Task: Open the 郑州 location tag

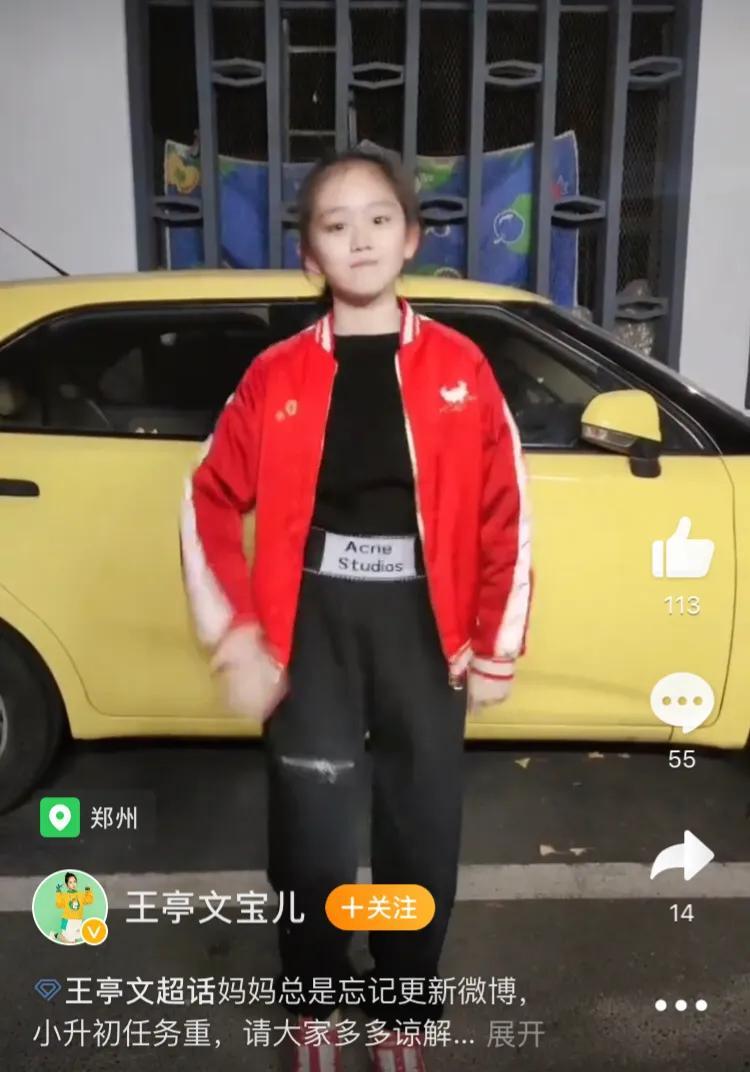Action: coord(96,818)
